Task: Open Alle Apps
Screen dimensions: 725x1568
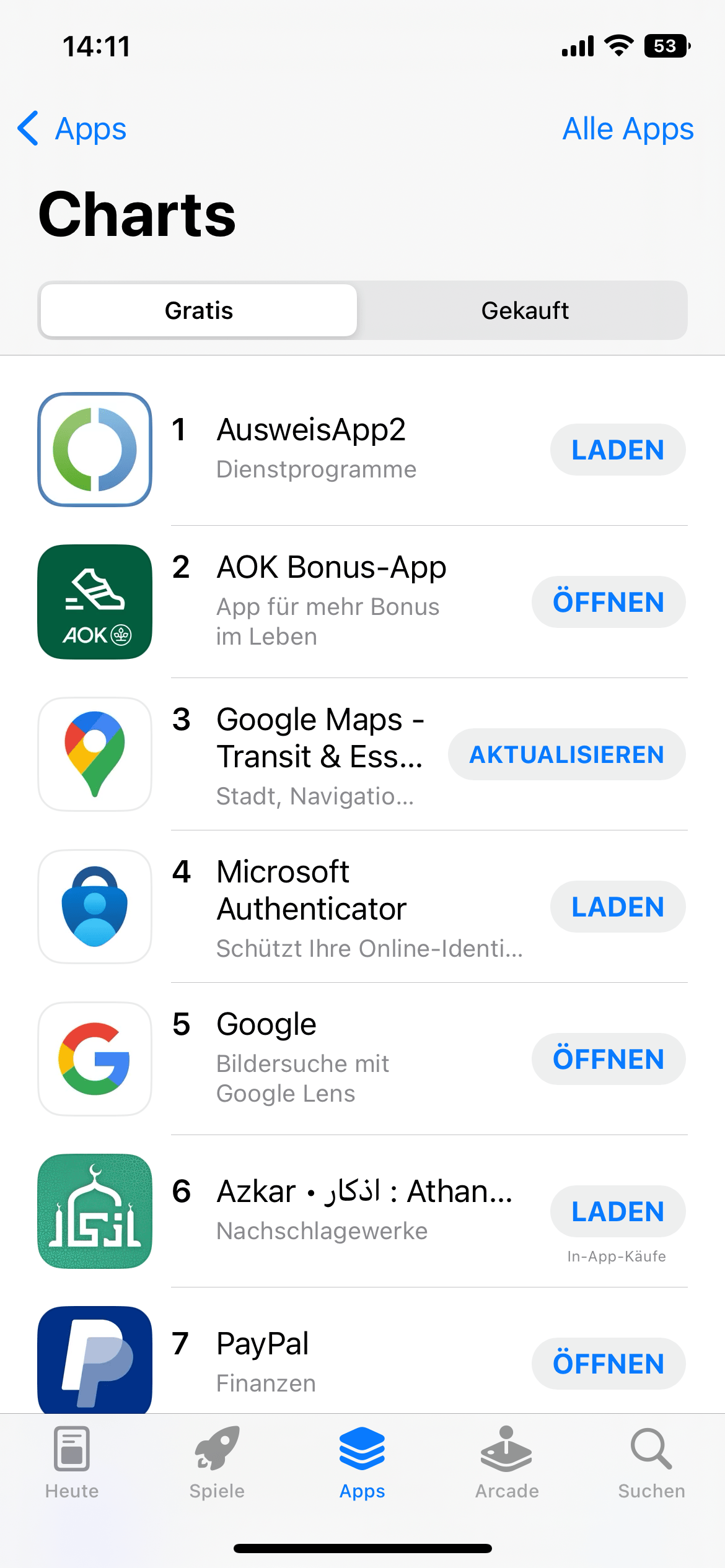Action: [628, 129]
